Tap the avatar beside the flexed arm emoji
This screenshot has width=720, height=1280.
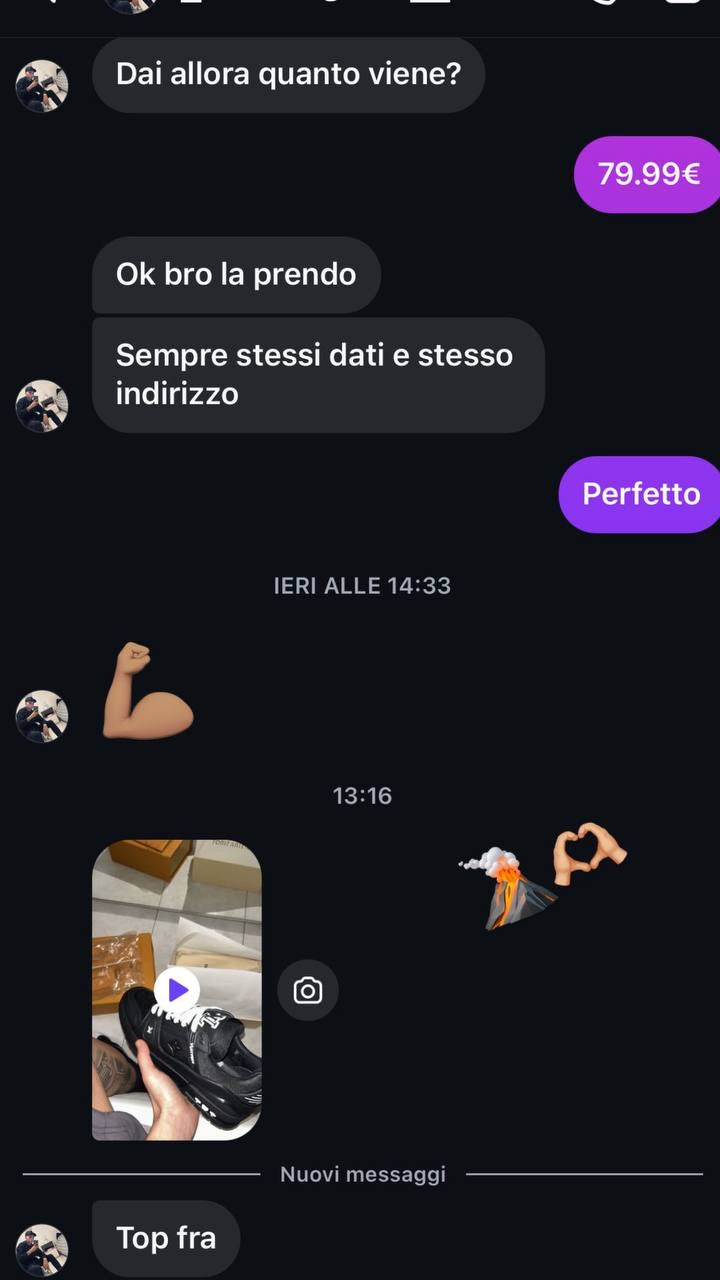pos(42,716)
